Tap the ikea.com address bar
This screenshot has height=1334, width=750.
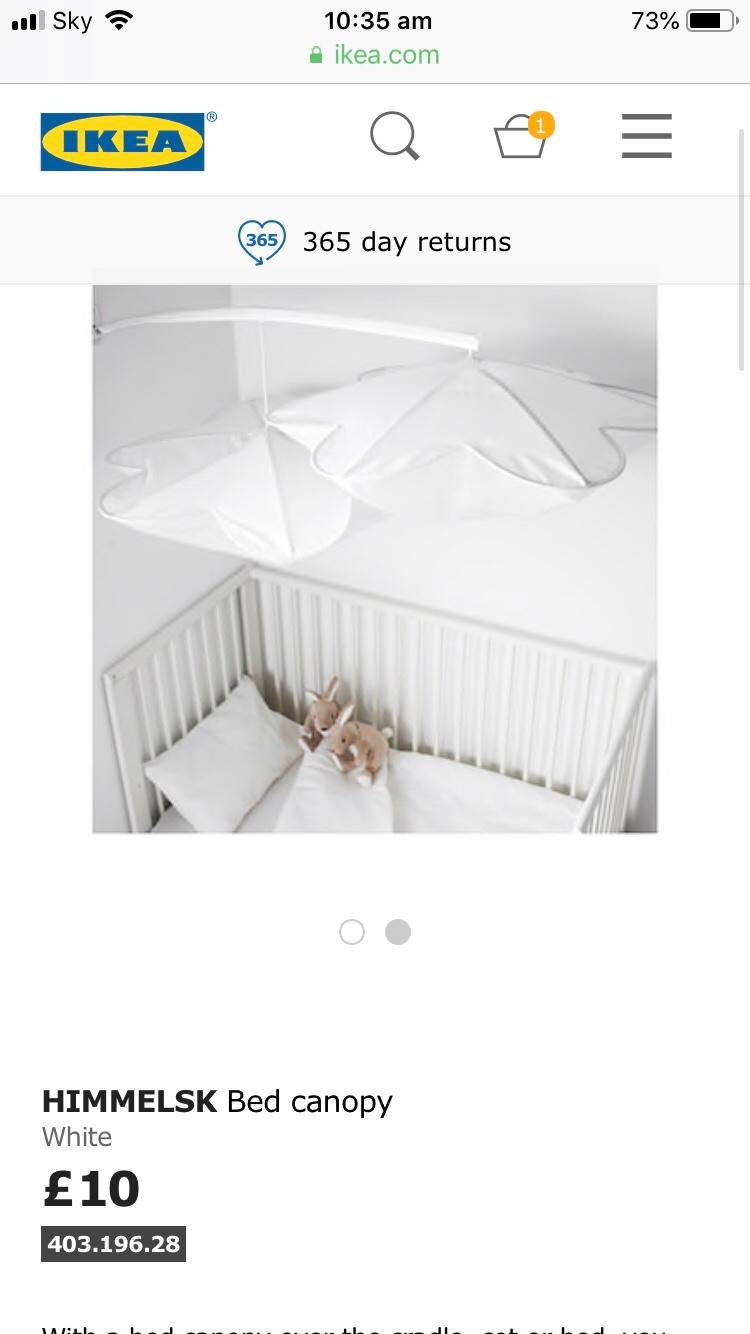[x=375, y=55]
